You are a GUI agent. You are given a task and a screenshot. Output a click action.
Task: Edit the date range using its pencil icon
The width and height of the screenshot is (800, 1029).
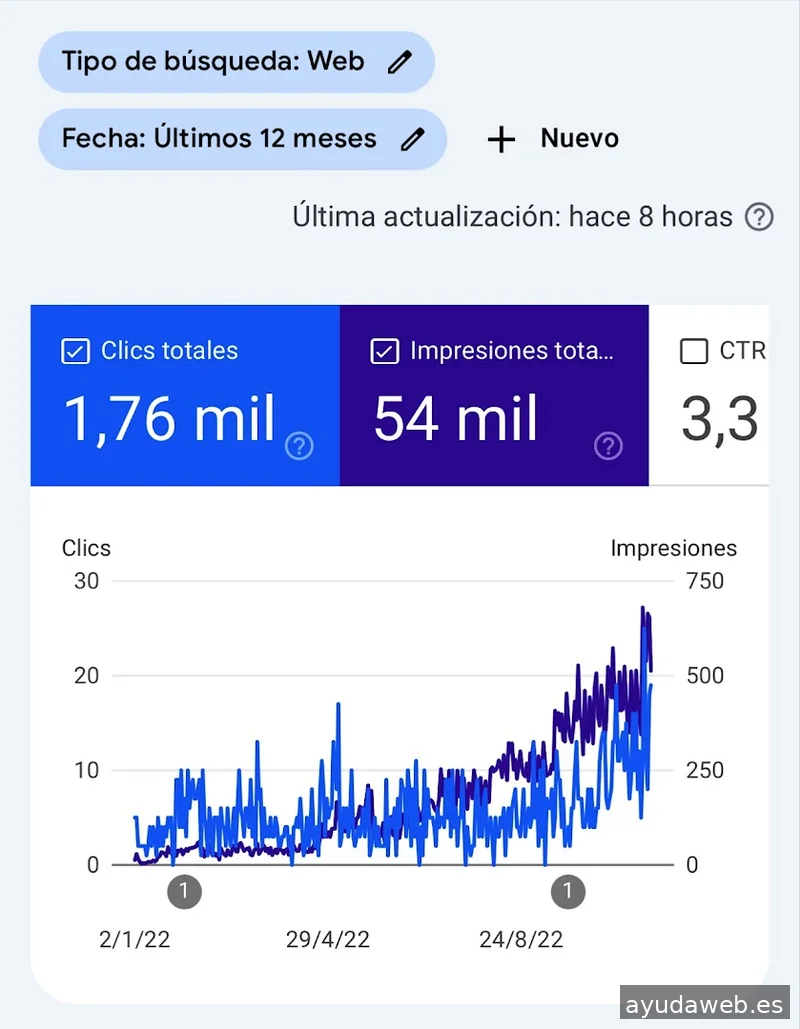[413, 139]
